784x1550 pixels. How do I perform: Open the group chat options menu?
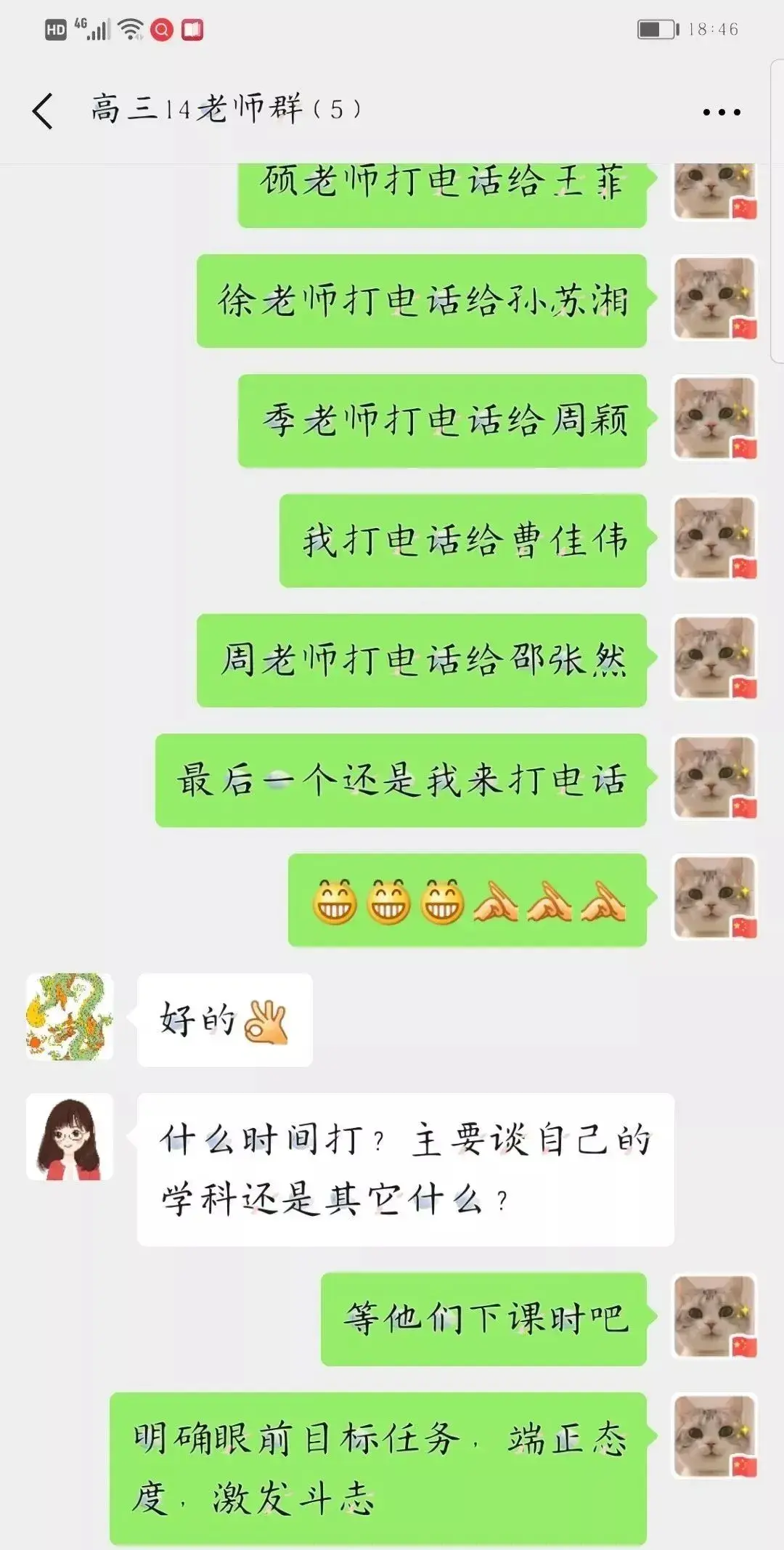722,112
